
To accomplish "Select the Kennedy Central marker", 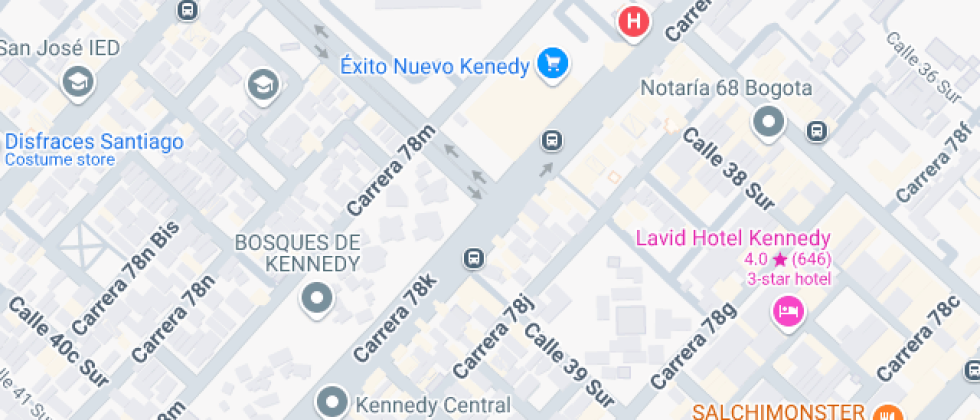I will tap(332, 401).
